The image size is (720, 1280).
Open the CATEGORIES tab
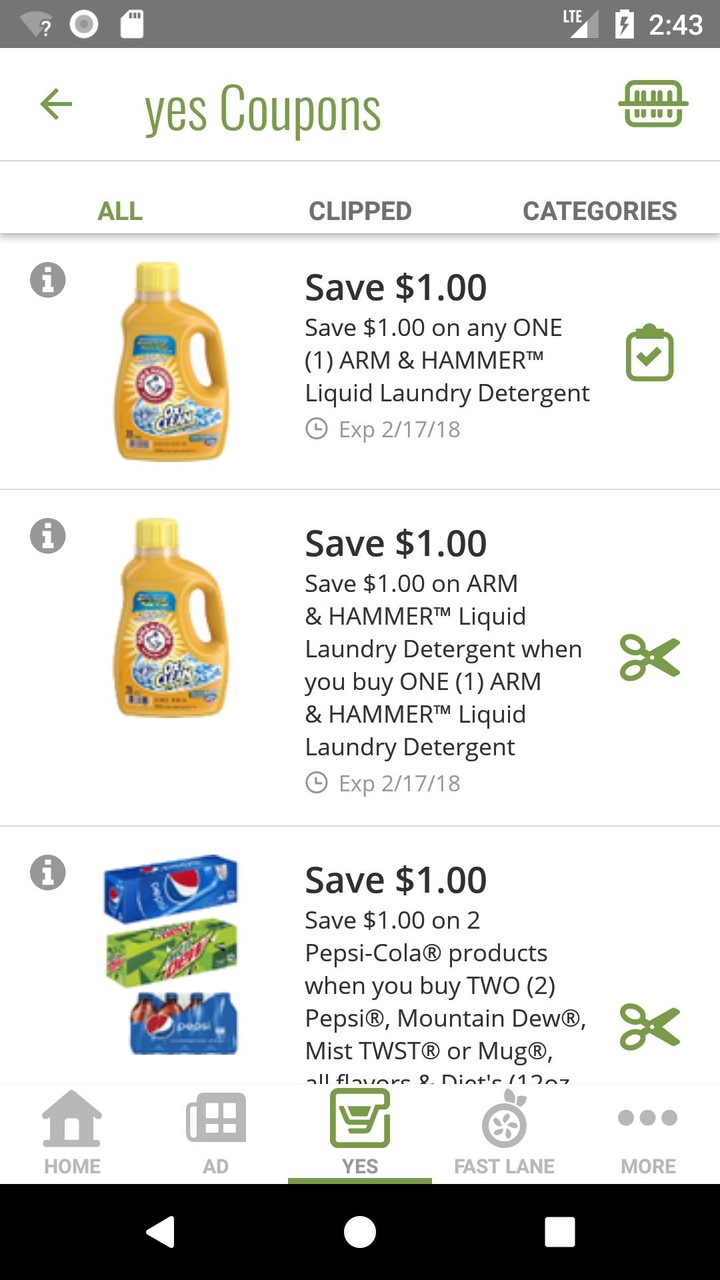coord(599,211)
